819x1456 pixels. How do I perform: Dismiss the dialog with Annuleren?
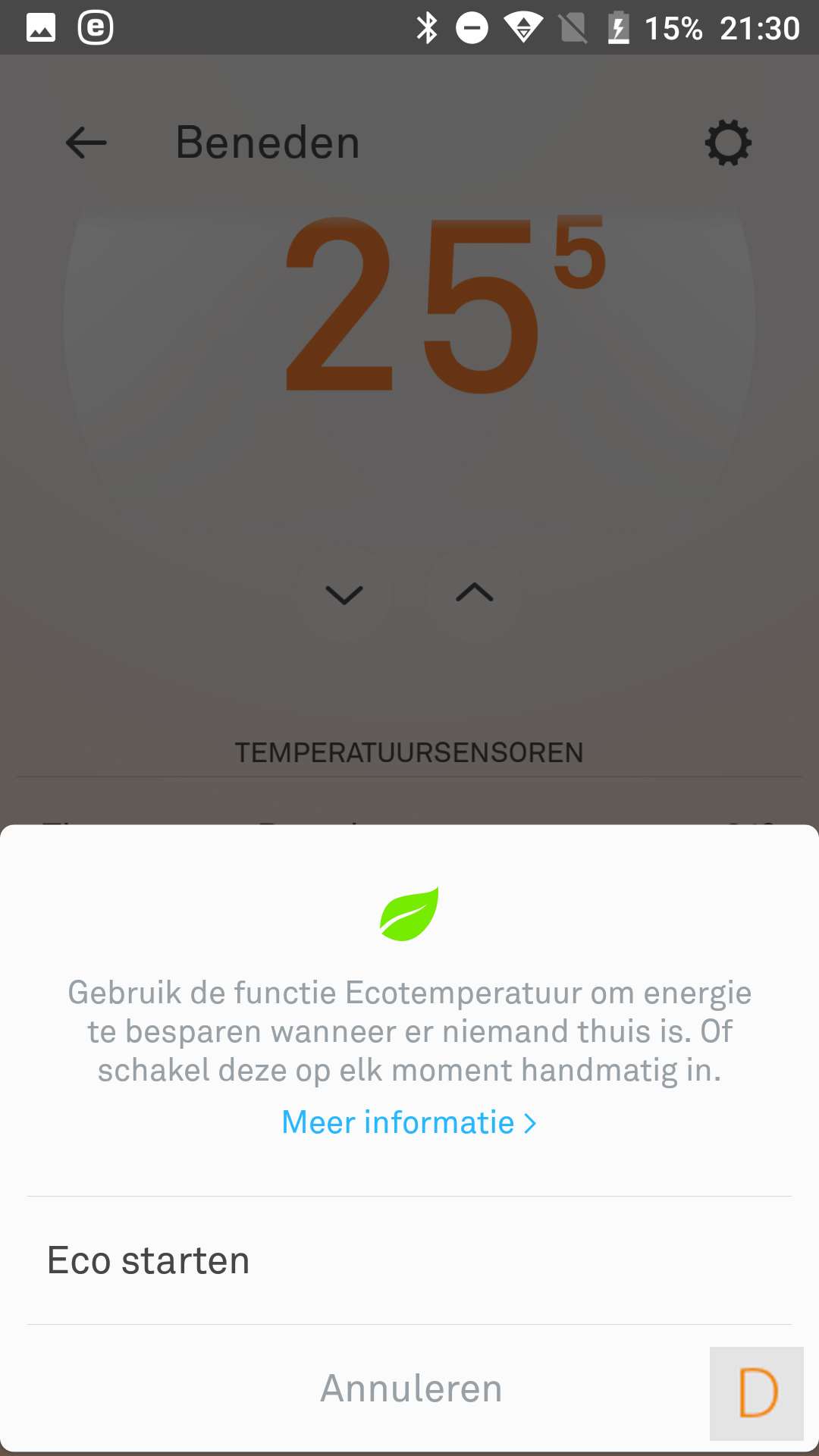tap(410, 1389)
